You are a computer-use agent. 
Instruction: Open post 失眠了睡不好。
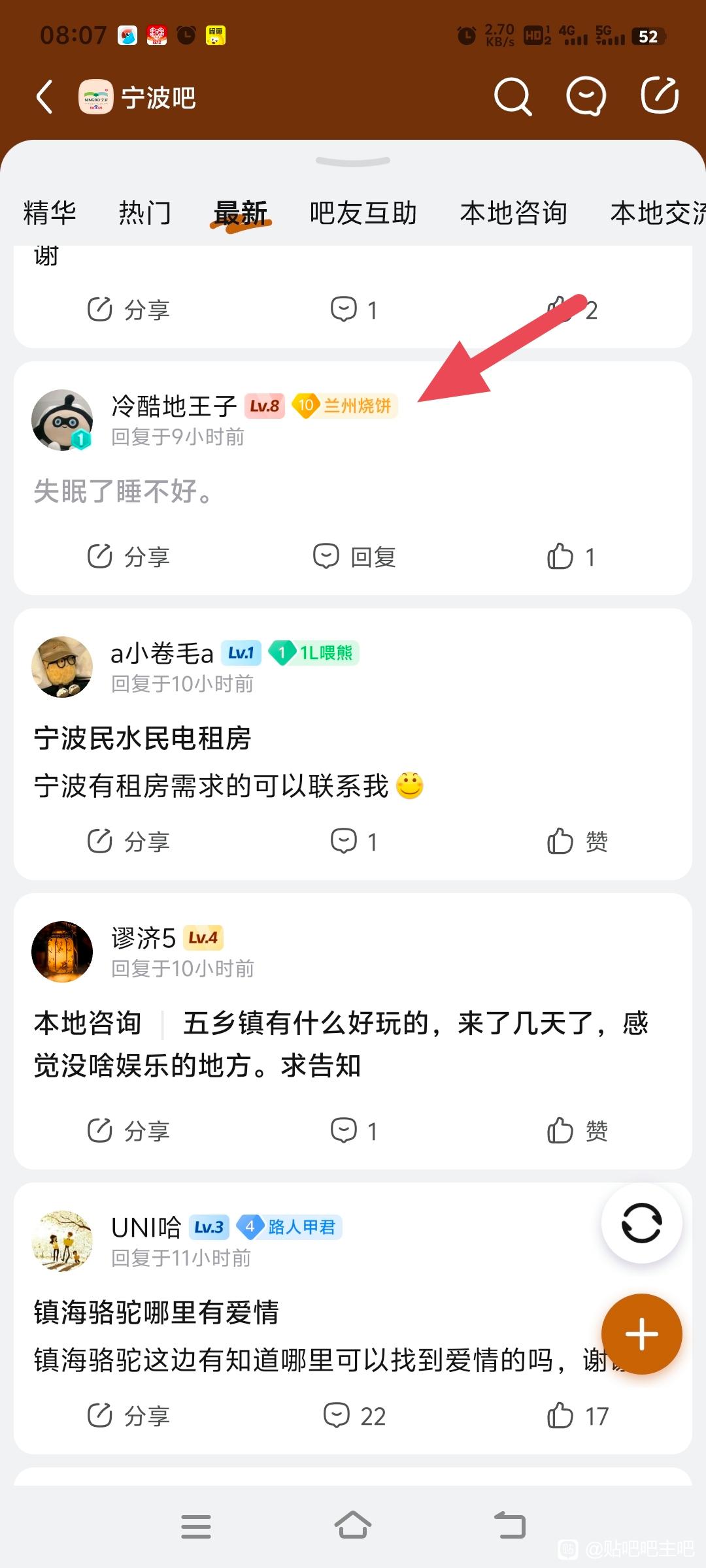click(x=124, y=491)
